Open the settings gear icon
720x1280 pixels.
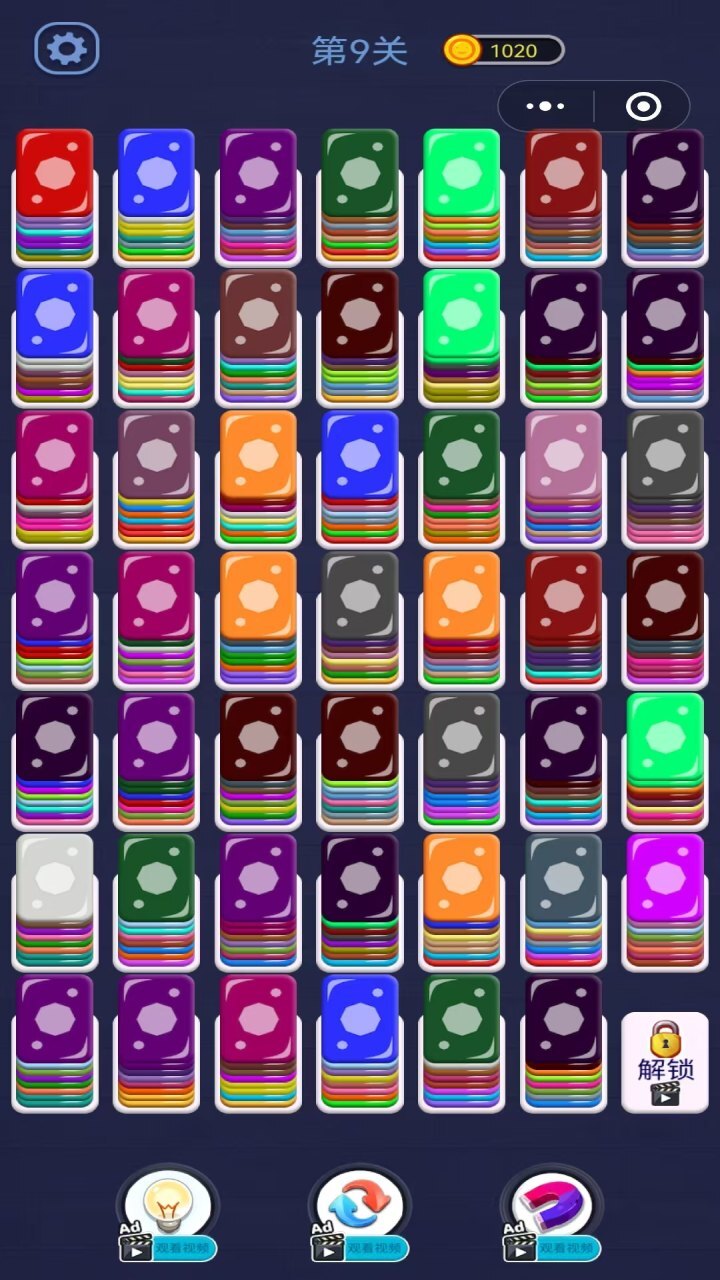(67, 48)
